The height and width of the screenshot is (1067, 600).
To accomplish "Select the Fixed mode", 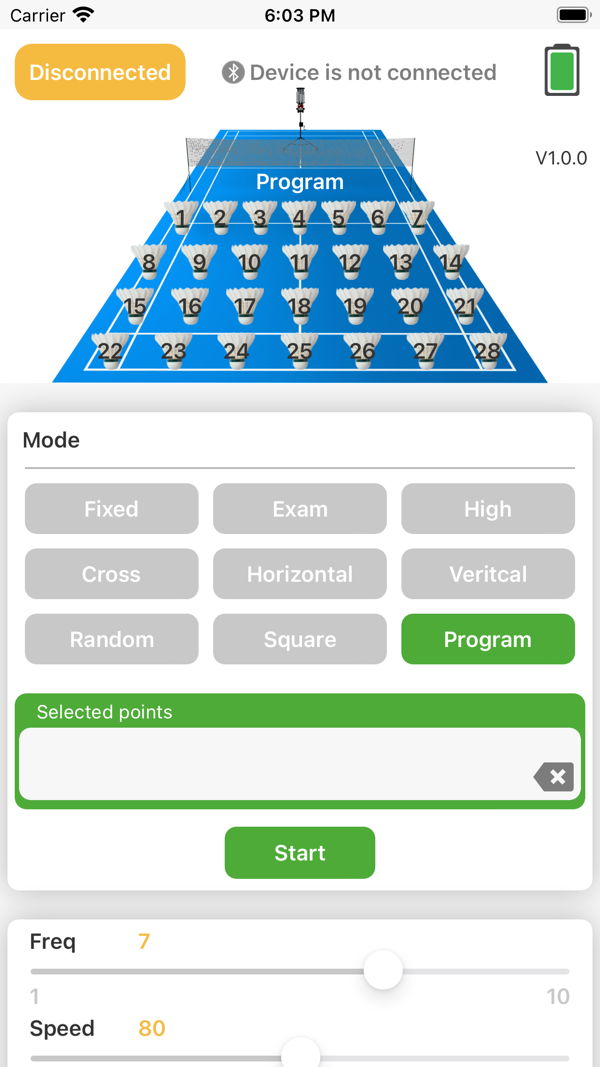I will coord(111,509).
